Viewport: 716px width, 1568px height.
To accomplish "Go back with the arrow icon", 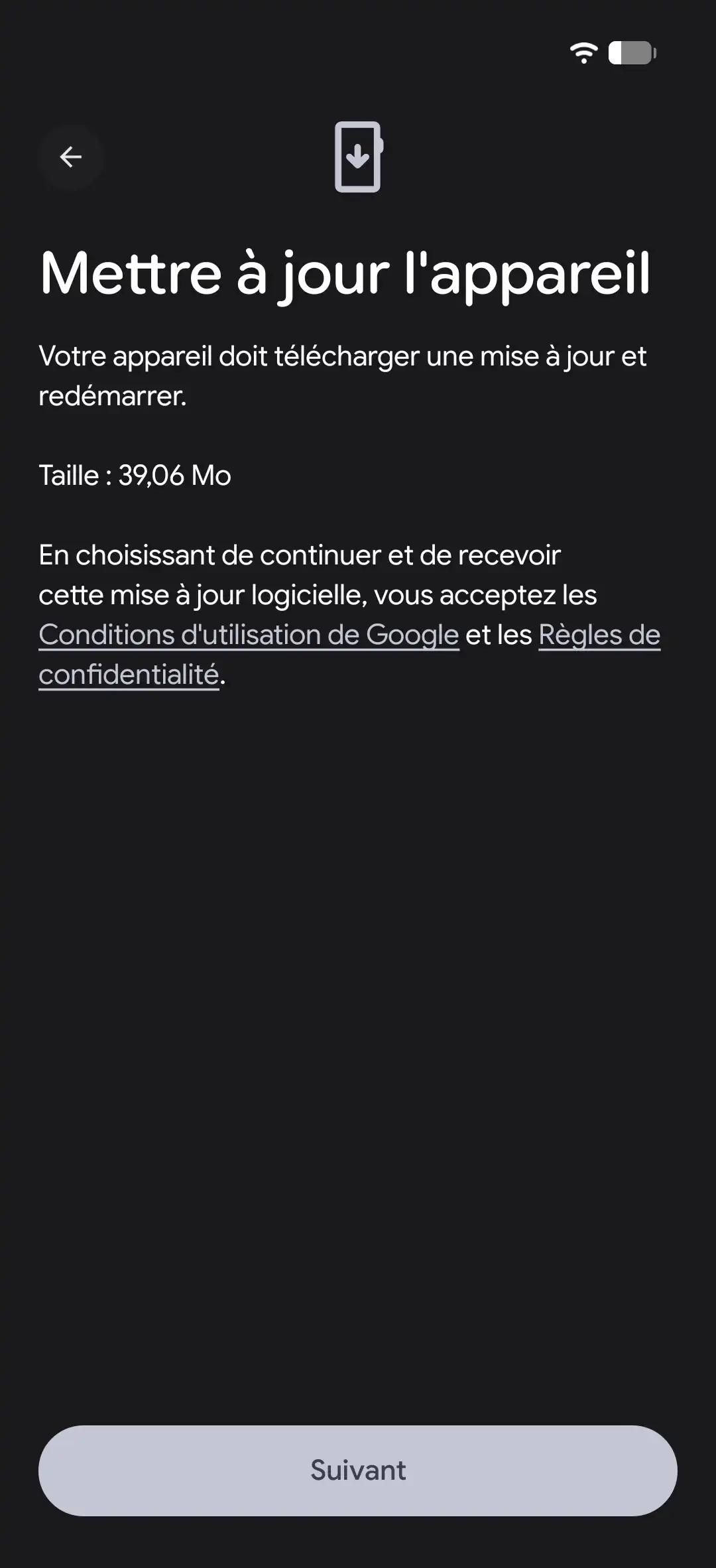I will pyautogui.click(x=71, y=157).
